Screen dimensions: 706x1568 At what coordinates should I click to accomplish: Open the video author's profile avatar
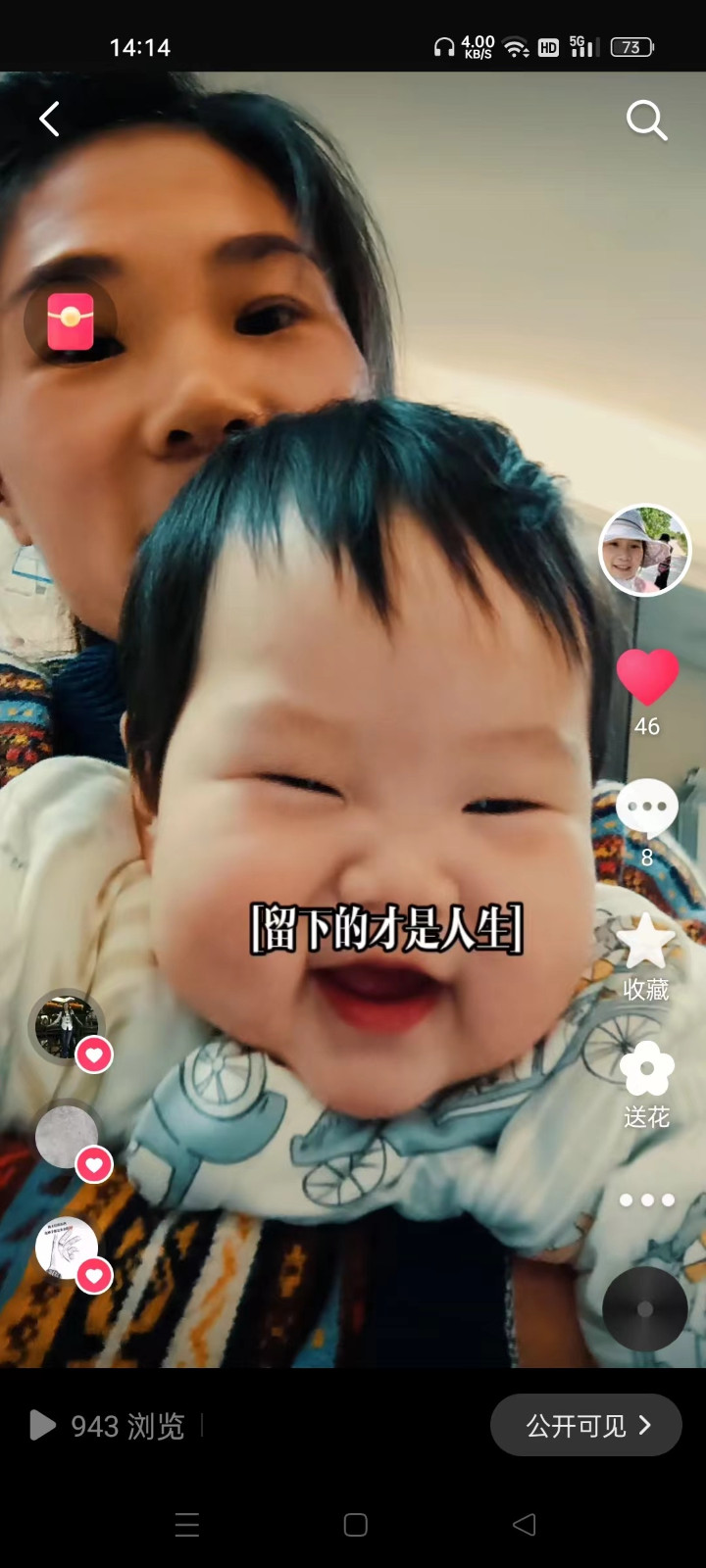click(644, 551)
